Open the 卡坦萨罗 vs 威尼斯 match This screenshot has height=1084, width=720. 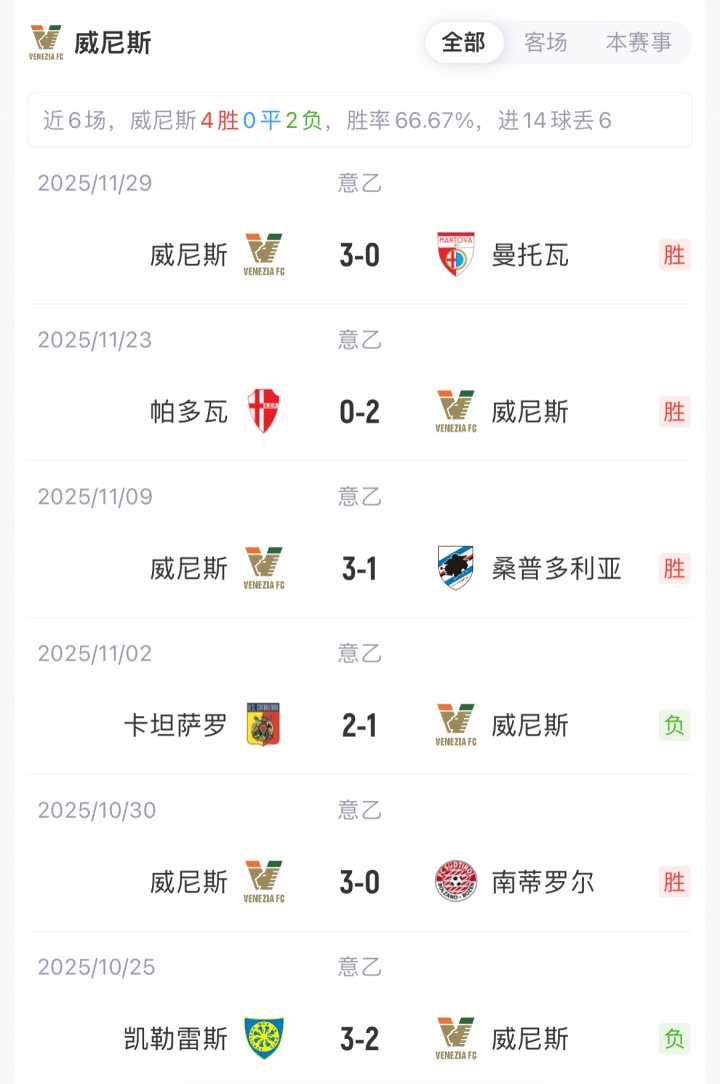point(360,725)
